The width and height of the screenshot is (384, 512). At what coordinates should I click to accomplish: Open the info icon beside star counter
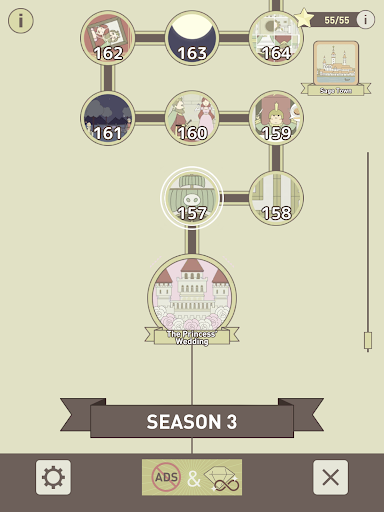click(x=365, y=20)
